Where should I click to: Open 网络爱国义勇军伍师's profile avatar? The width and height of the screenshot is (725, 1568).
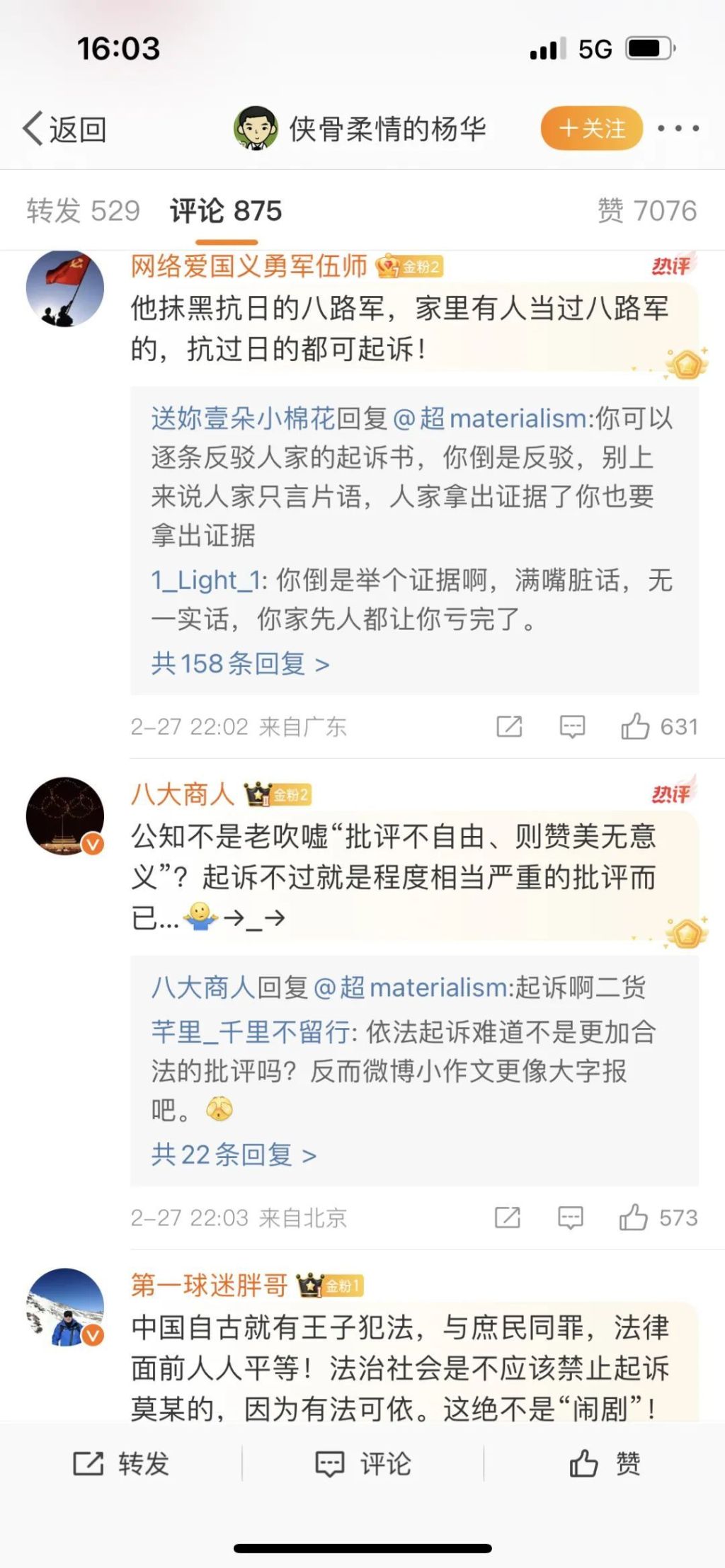65,289
